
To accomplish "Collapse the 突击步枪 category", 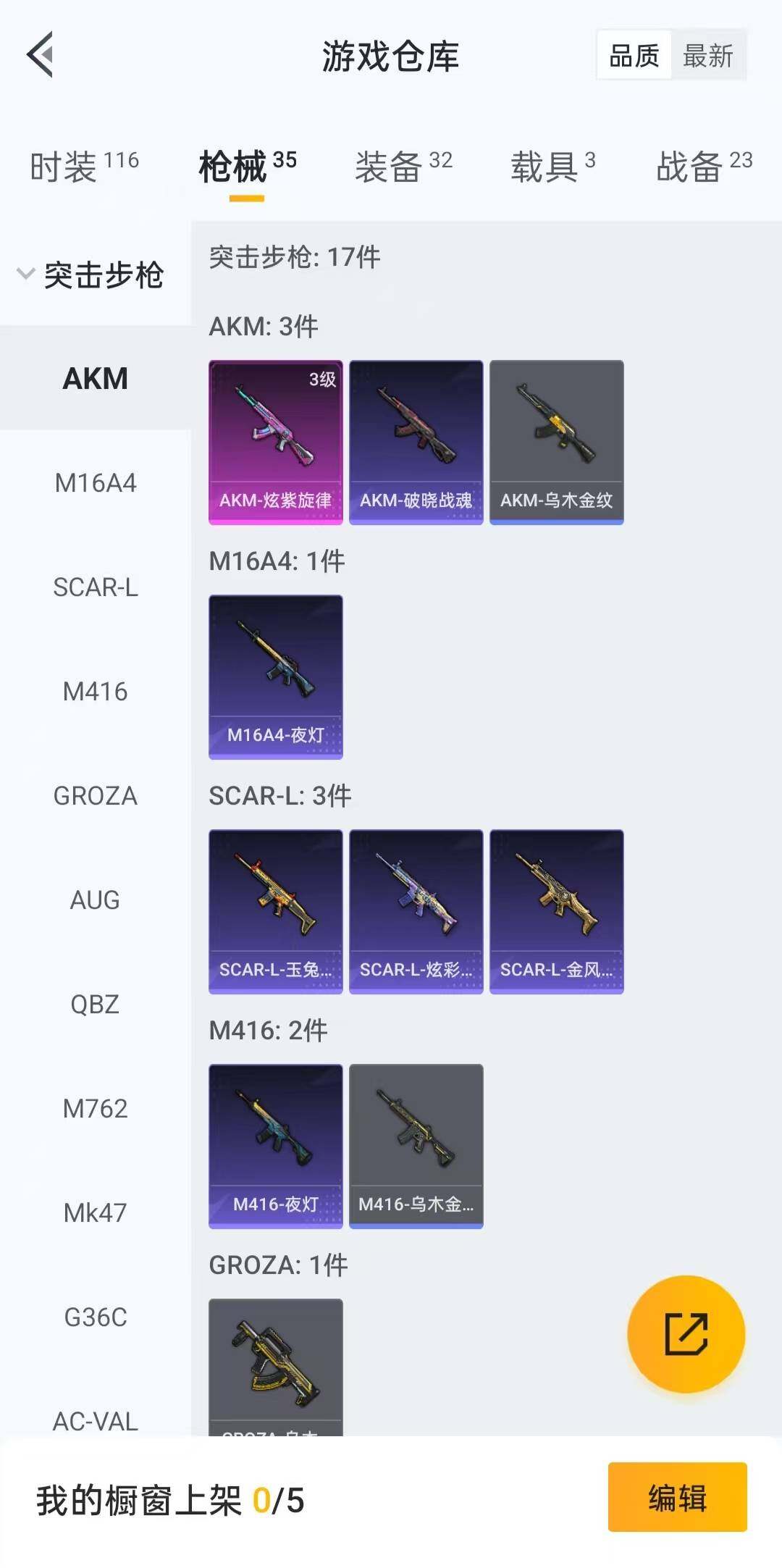I will pos(91,275).
